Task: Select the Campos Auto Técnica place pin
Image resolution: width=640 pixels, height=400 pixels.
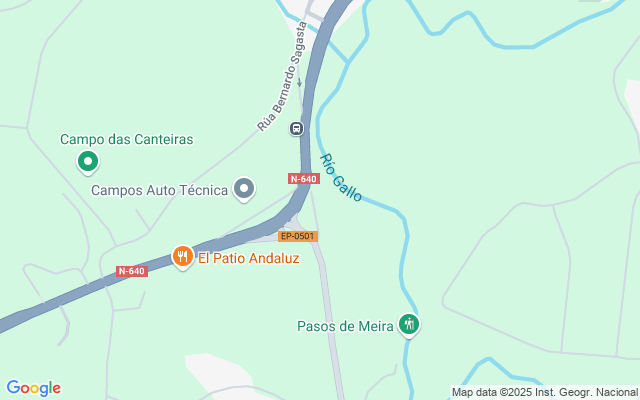Action: click(244, 188)
